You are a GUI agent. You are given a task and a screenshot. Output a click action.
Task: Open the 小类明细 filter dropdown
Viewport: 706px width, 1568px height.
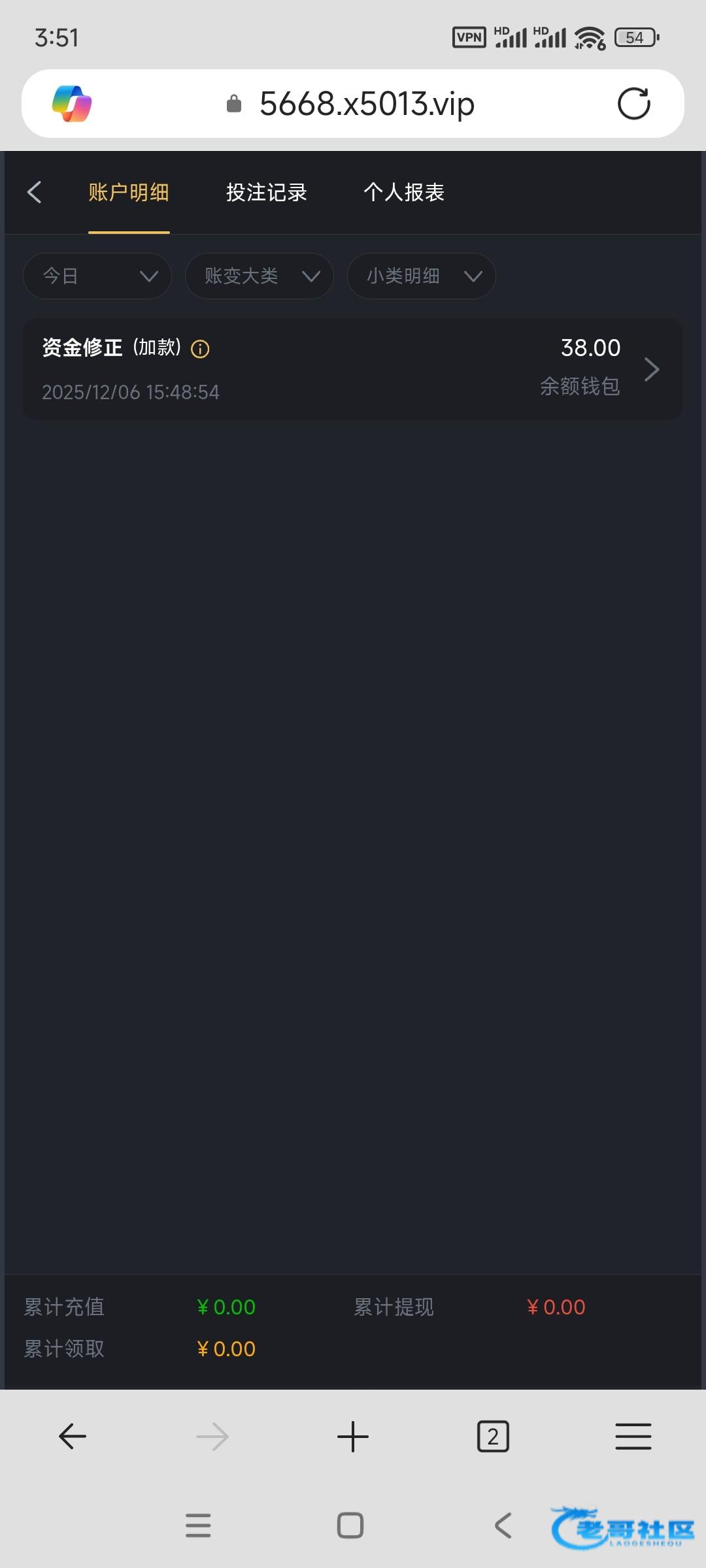pos(421,276)
